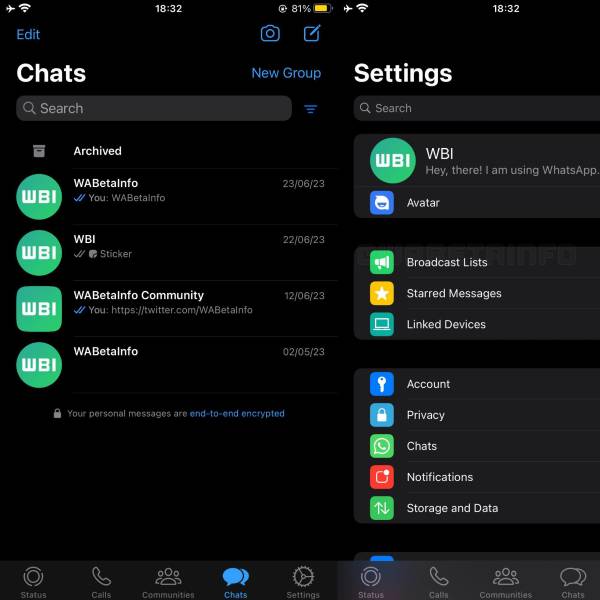Screen dimensions: 600x600
Task: Switch to the Settings tab
Action: click(x=303, y=581)
